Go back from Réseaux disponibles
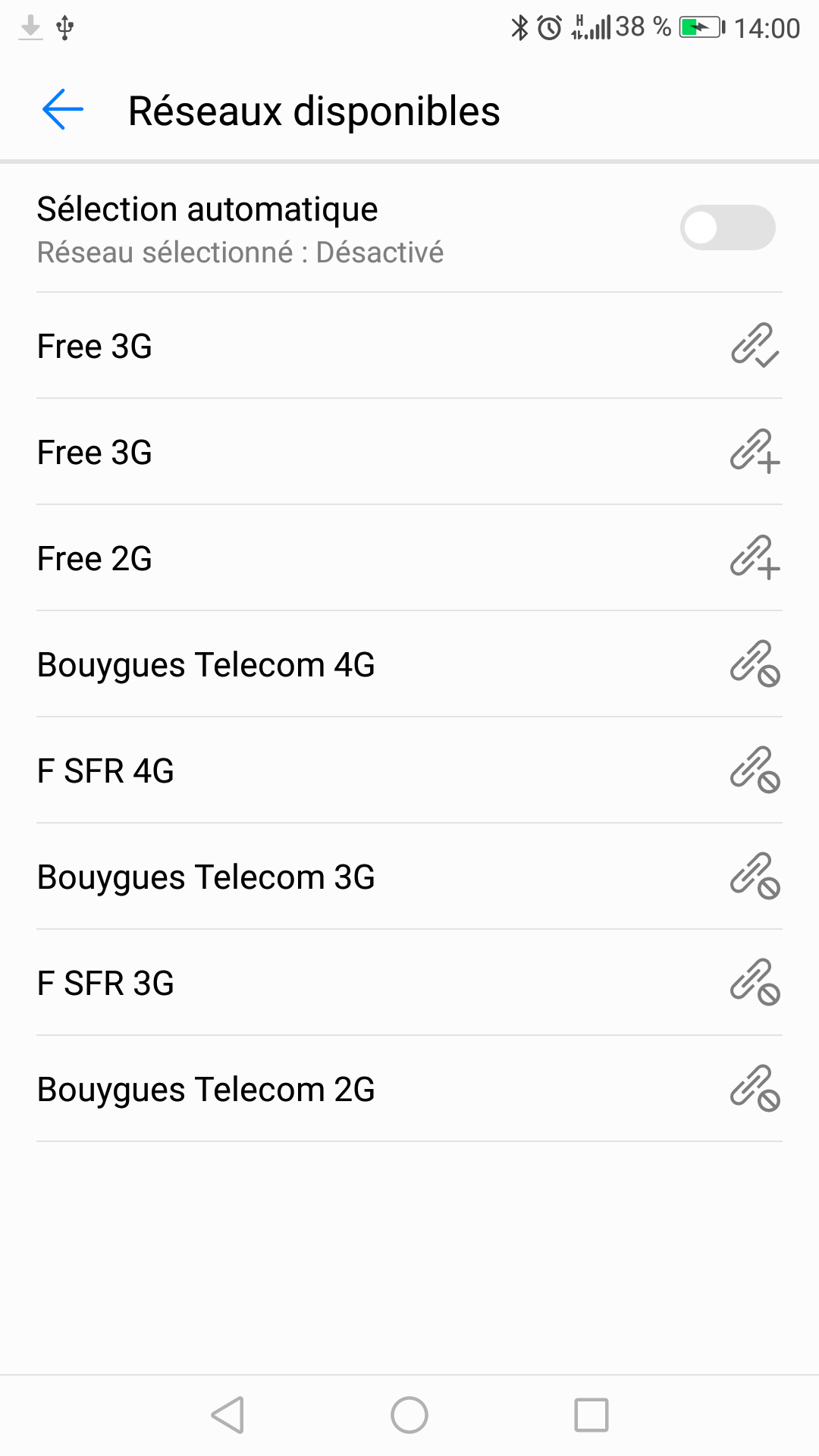The height and width of the screenshot is (1456, 819). [x=63, y=110]
